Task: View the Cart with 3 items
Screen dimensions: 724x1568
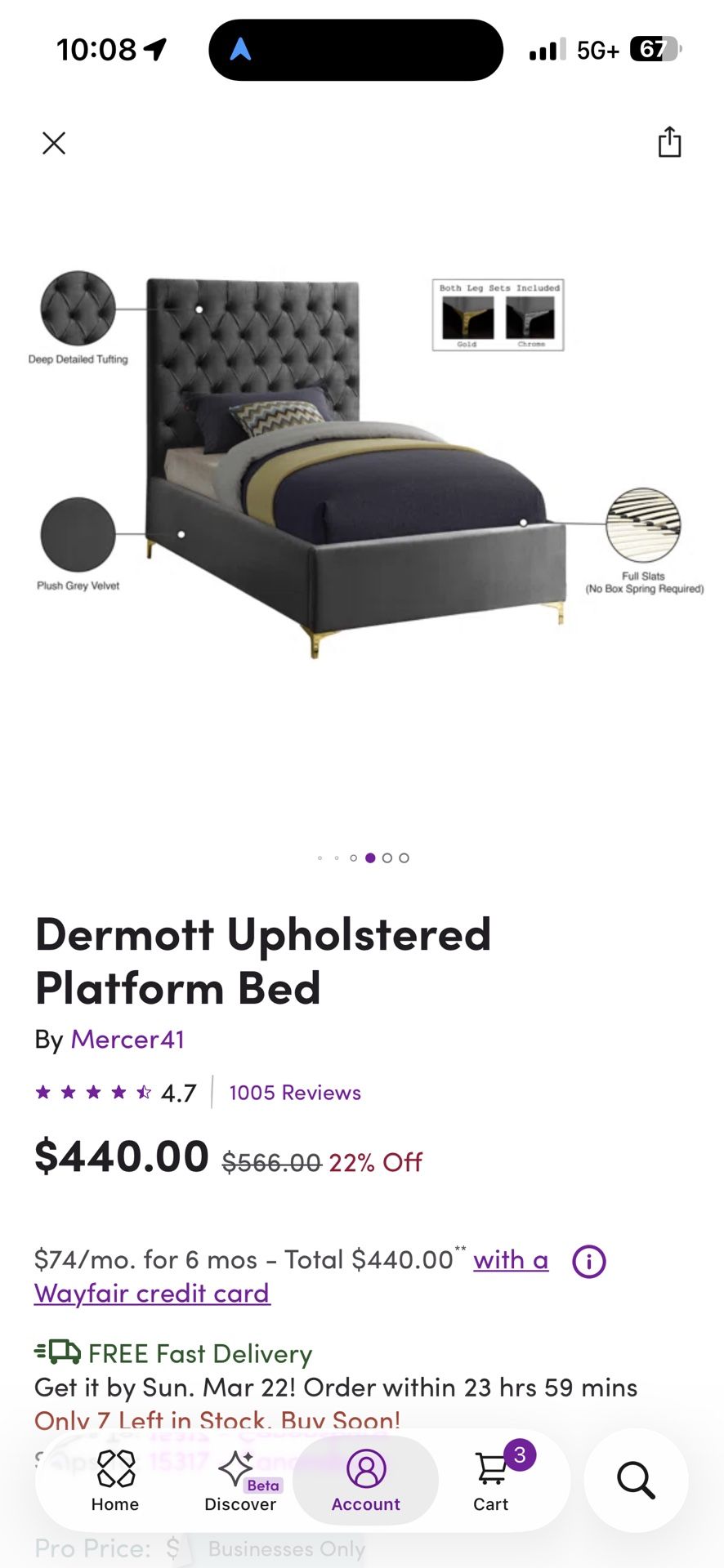Action: tap(491, 1480)
